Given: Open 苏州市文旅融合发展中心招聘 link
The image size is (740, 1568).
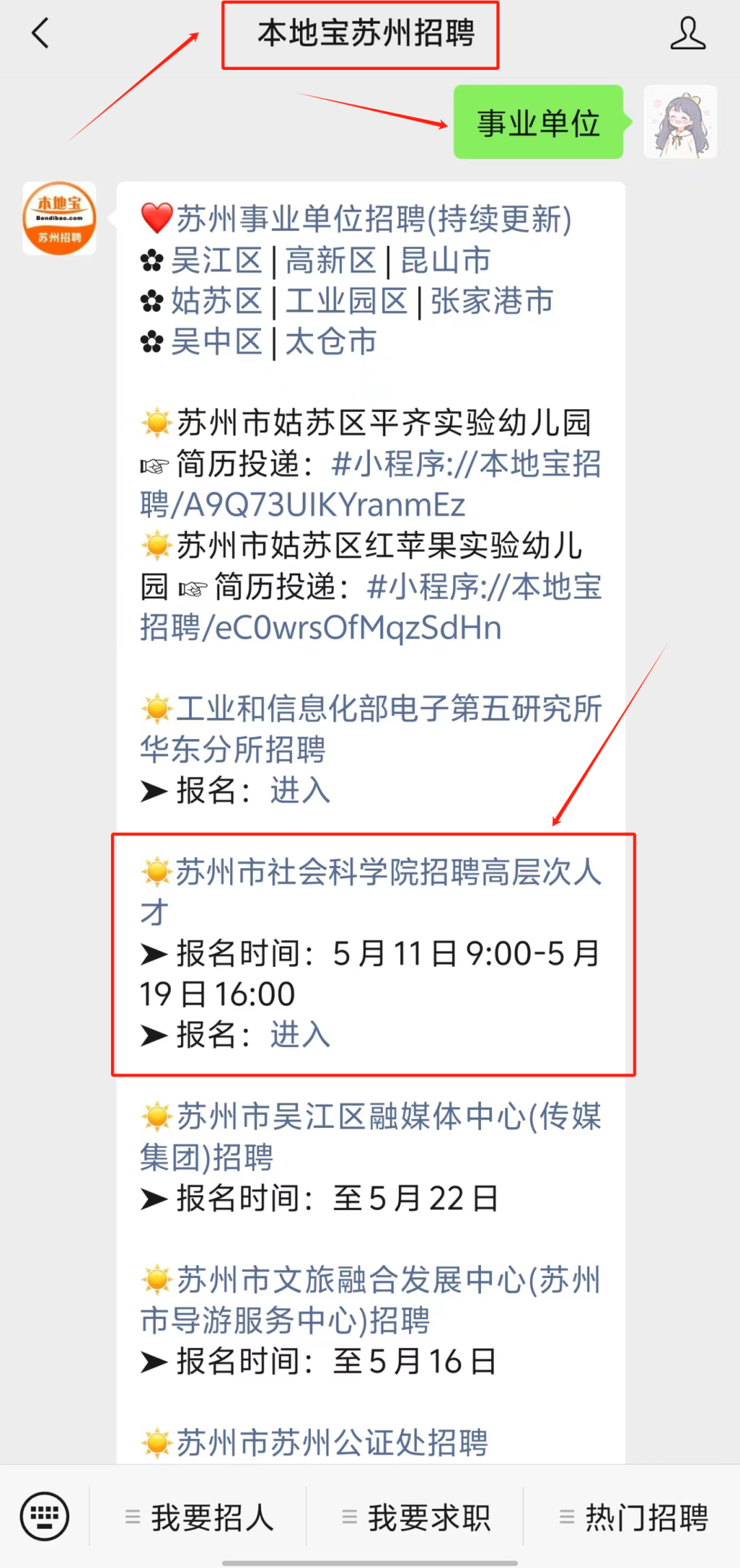Looking at the screenshot, I should click(x=371, y=1300).
